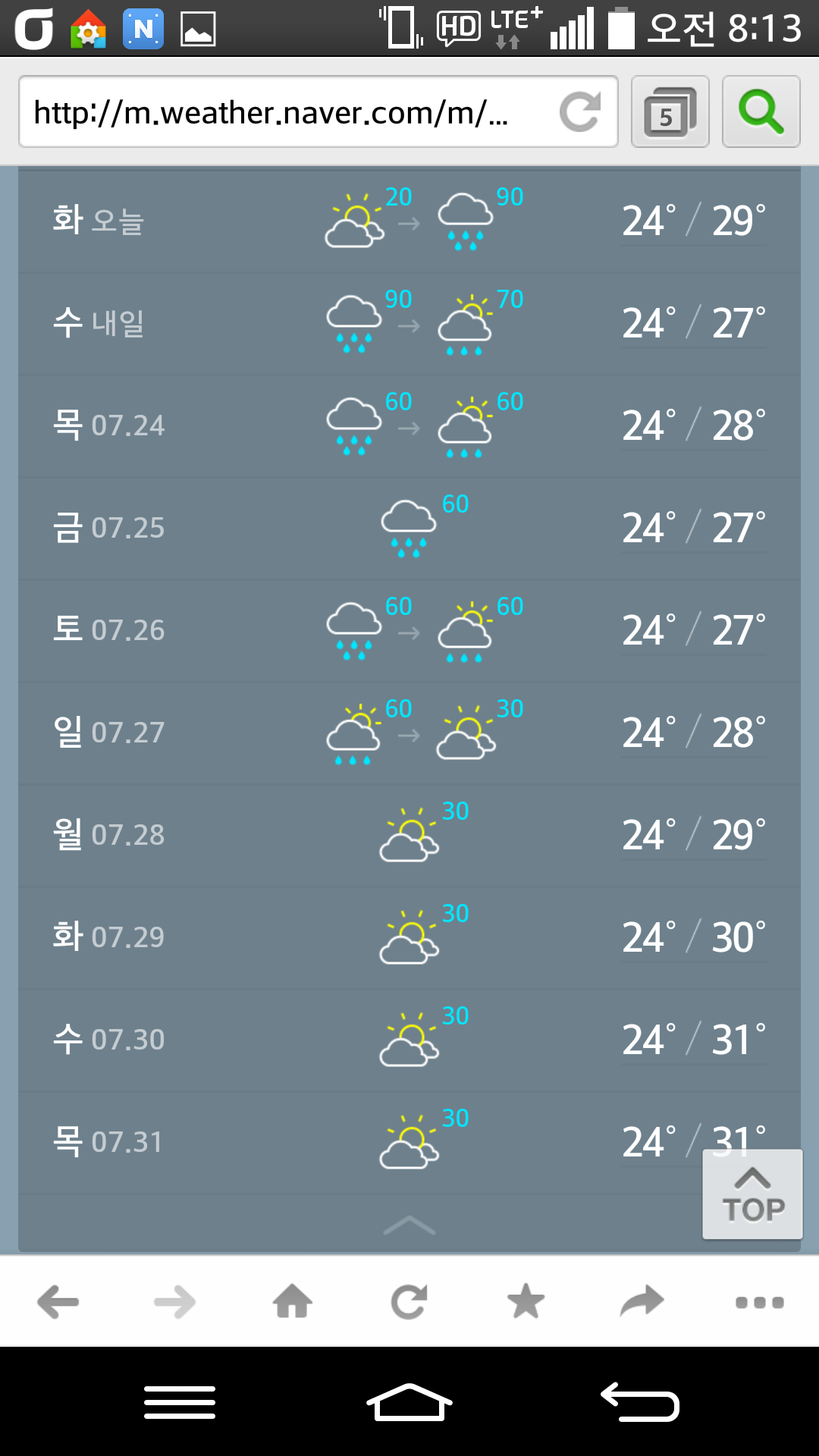Open the browser home page
Screen dimensions: 819x1456
coord(293,1302)
